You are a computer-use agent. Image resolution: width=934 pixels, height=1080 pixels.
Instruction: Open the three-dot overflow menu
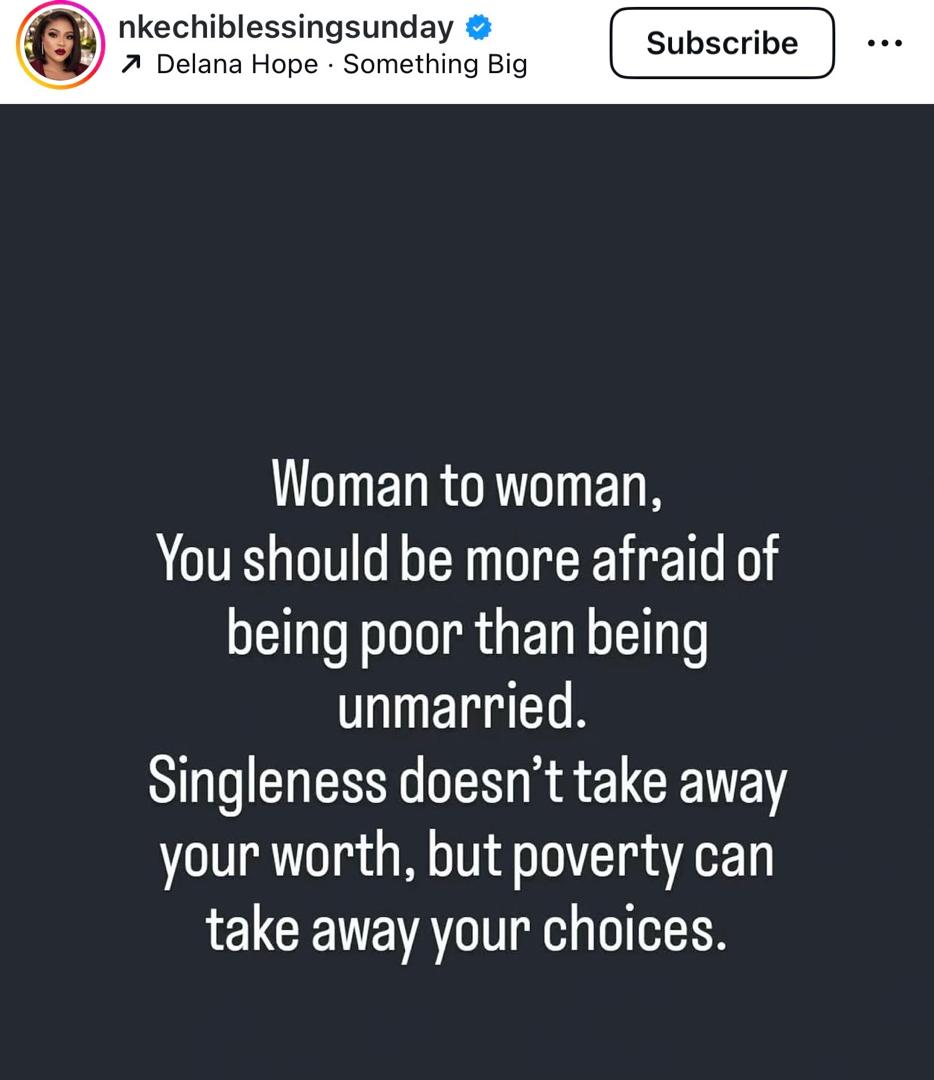885,44
